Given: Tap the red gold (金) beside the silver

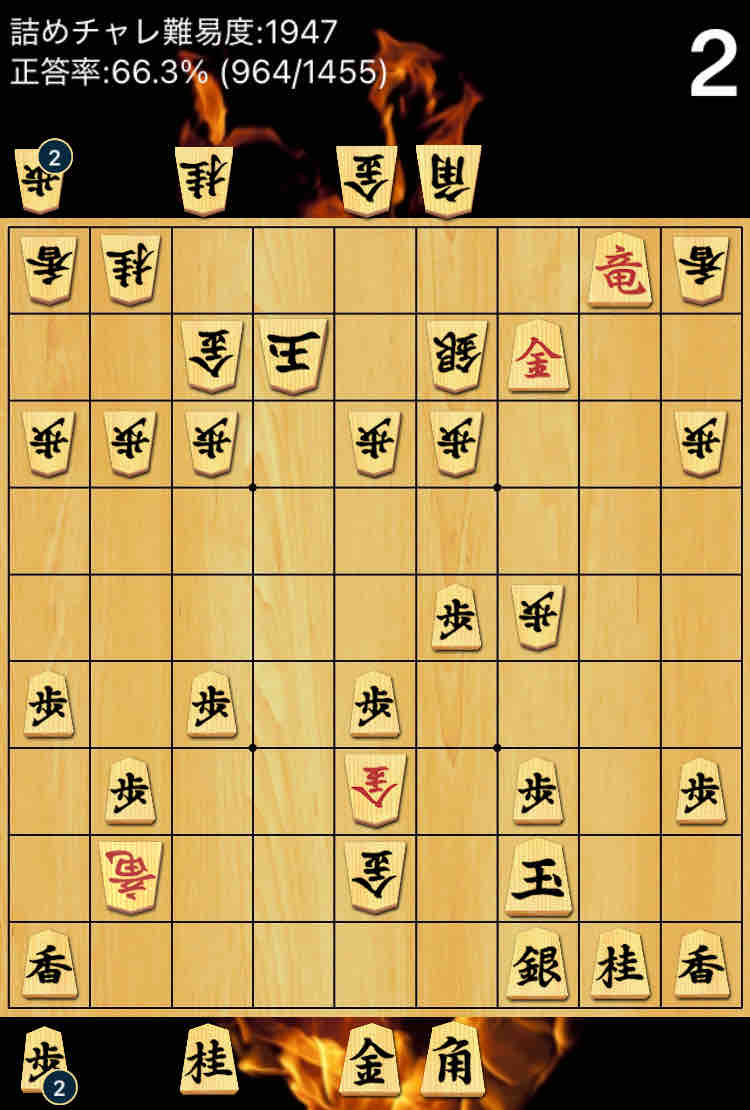Looking at the screenshot, I should click(x=537, y=358).
